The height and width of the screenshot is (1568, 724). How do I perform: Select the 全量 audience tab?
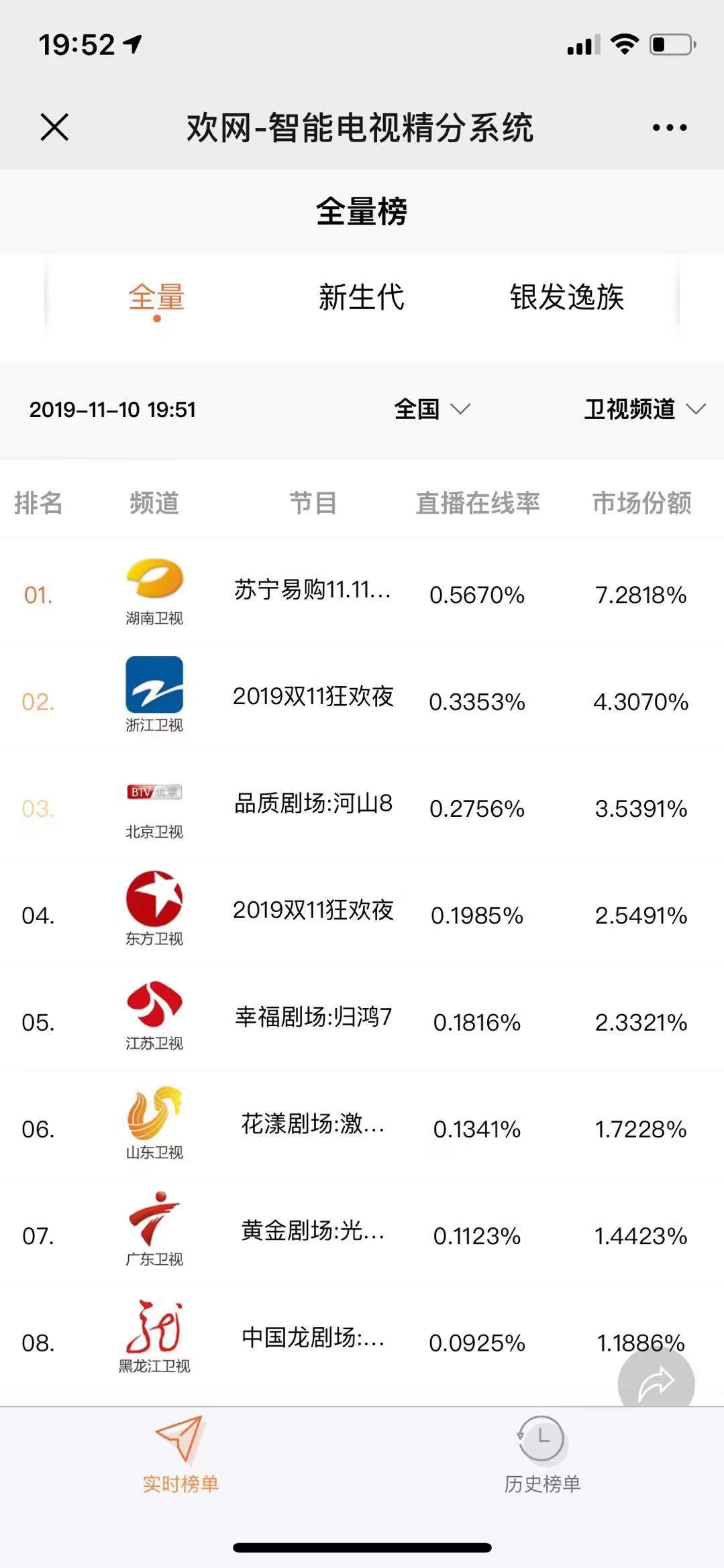156,297
